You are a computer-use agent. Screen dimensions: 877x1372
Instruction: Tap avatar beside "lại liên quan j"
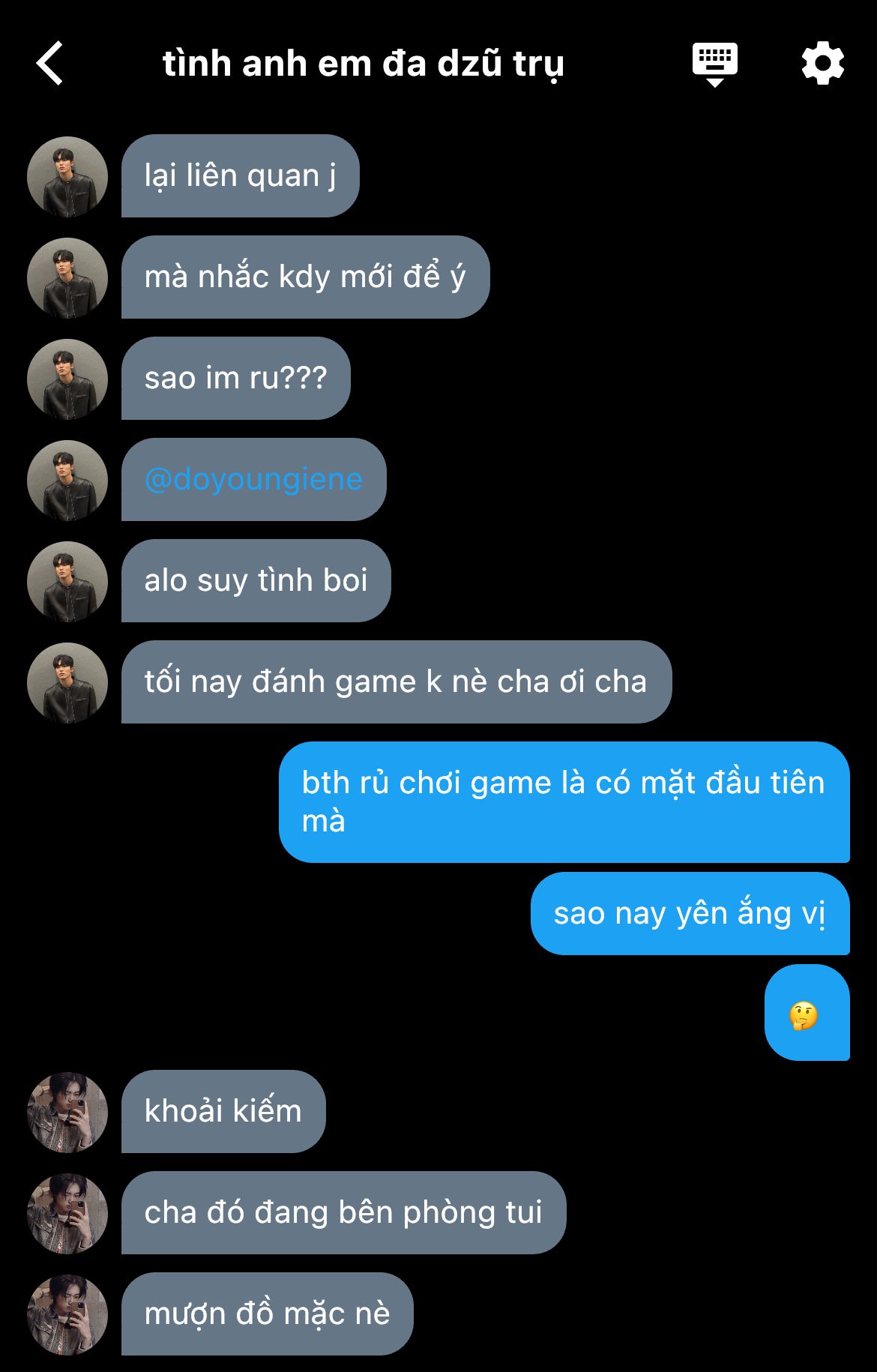click(67, 177)
